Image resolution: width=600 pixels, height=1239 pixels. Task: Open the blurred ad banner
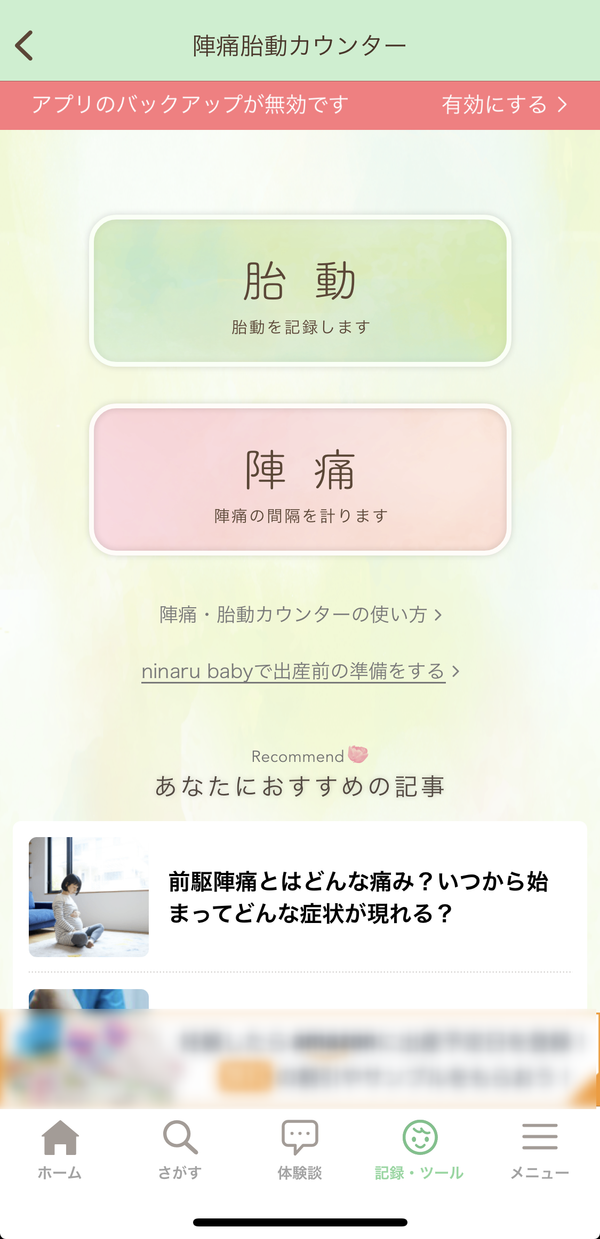pos(300,1059)
